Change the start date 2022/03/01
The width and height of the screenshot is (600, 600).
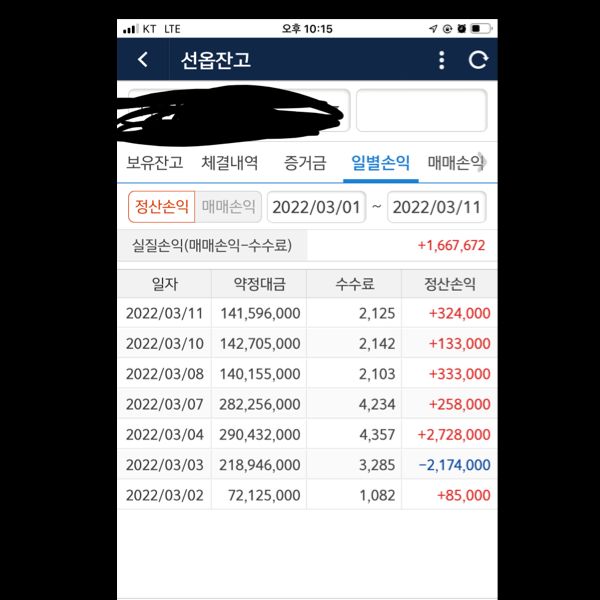point(315,207)
